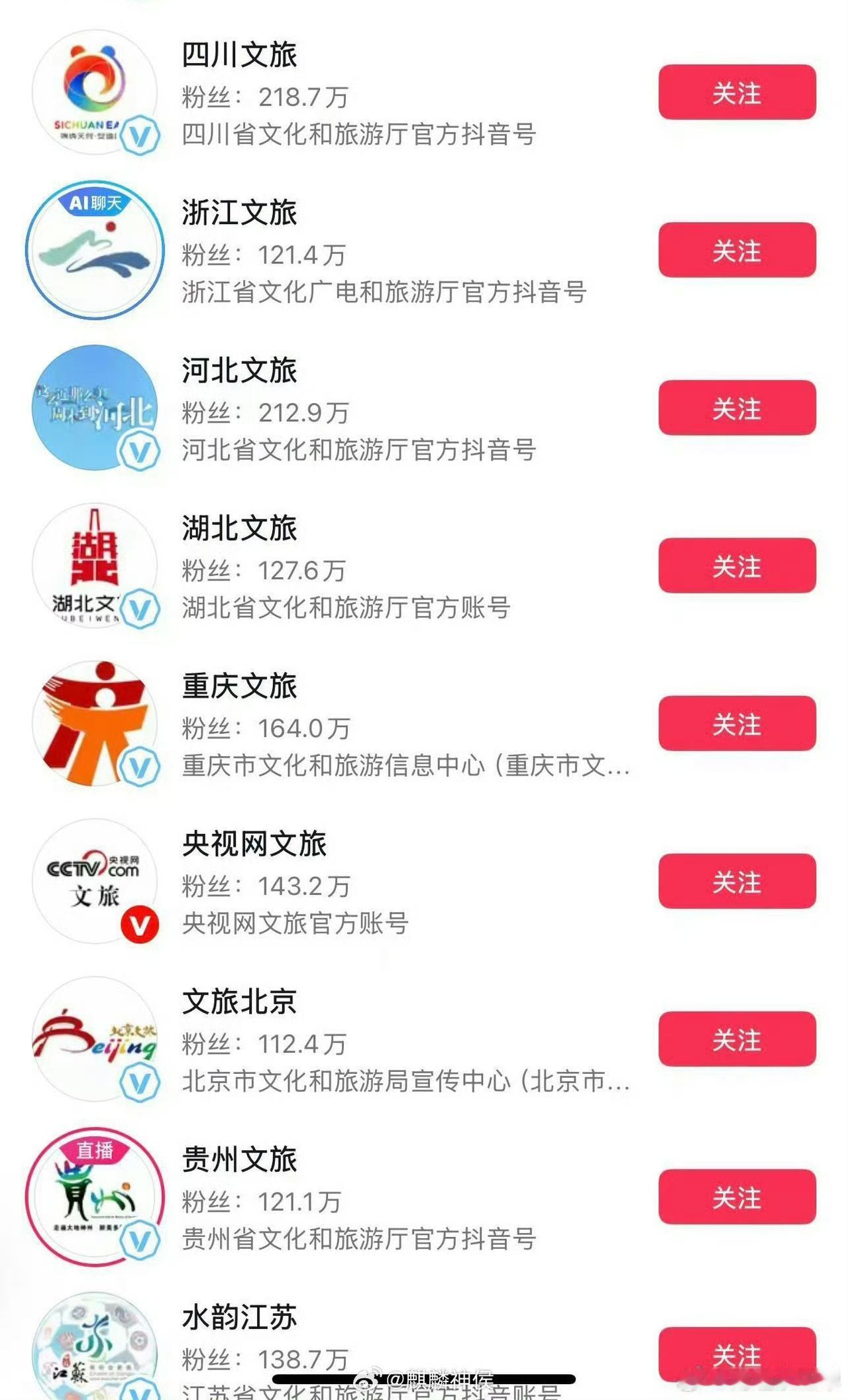Image resolution: width=848 pixels, height=1400 pixels.
Task: Follow 四川文旅 account
Action: click(737, 92)
